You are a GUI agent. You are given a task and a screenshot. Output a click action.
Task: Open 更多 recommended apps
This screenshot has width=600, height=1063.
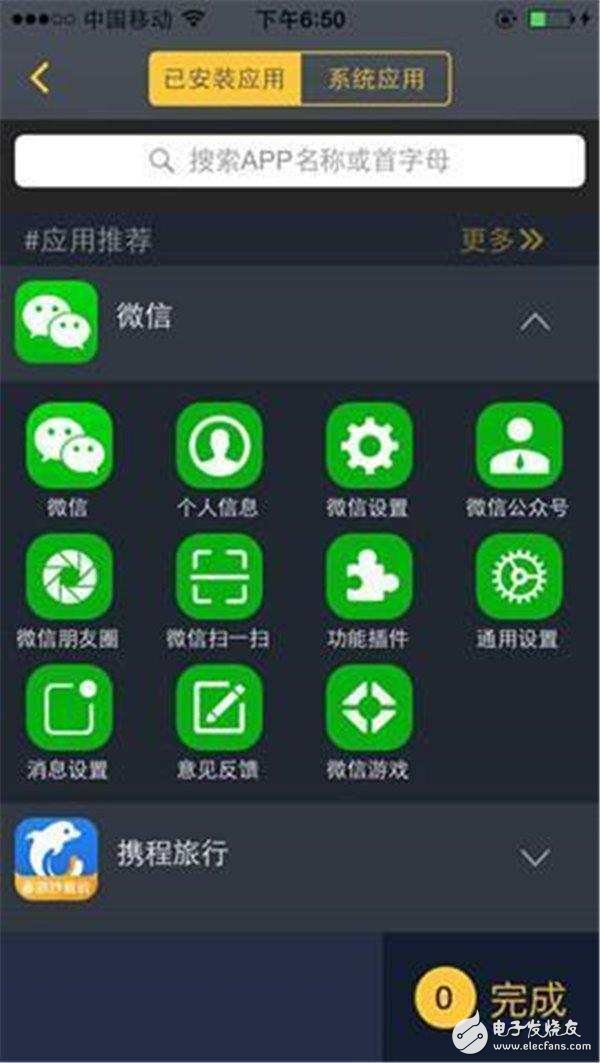click(x=502, y=240)
